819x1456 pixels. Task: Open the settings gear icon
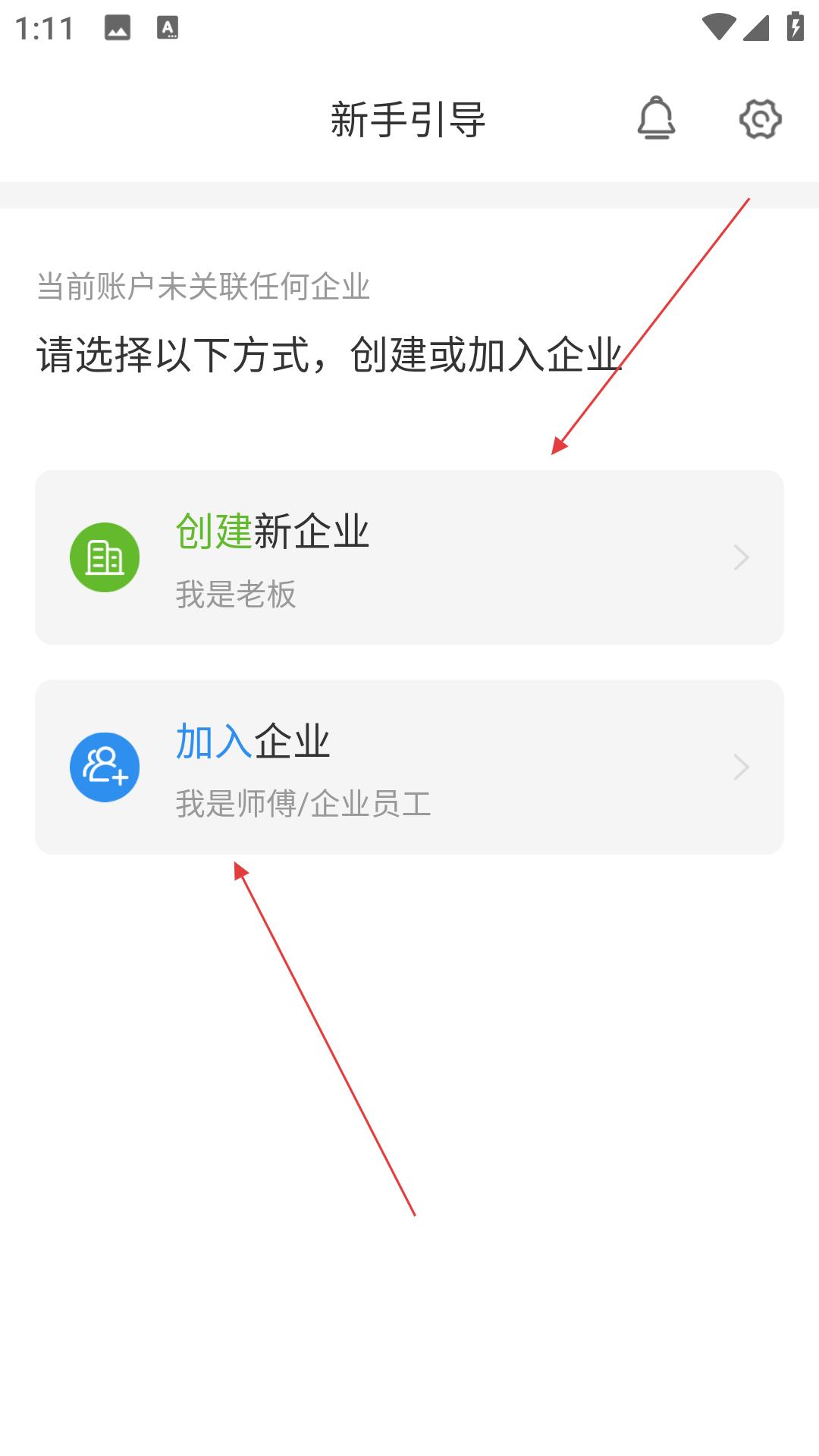pyautogui.click(x=760, y=118)
